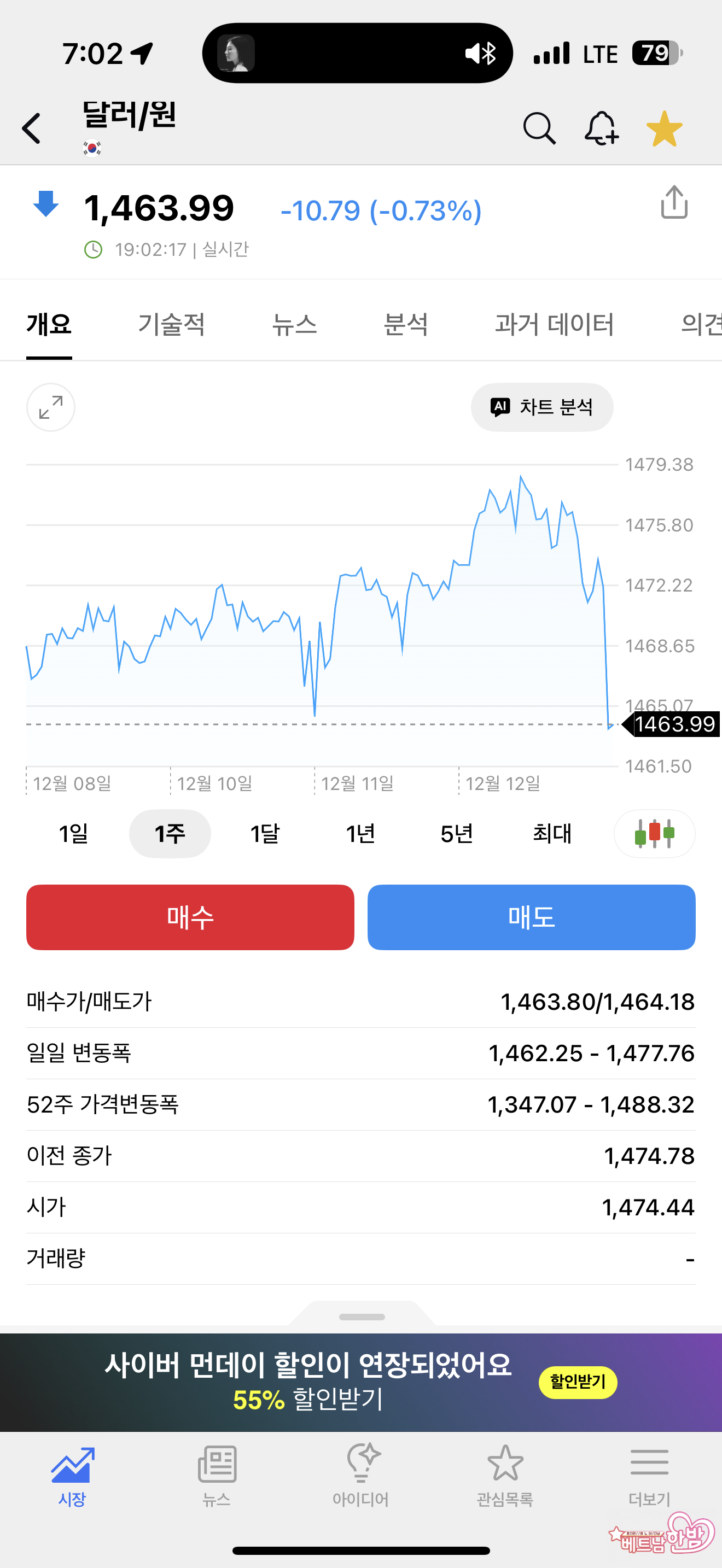Tap the red 매수 button
The image size is (722, 1568).
190,917
